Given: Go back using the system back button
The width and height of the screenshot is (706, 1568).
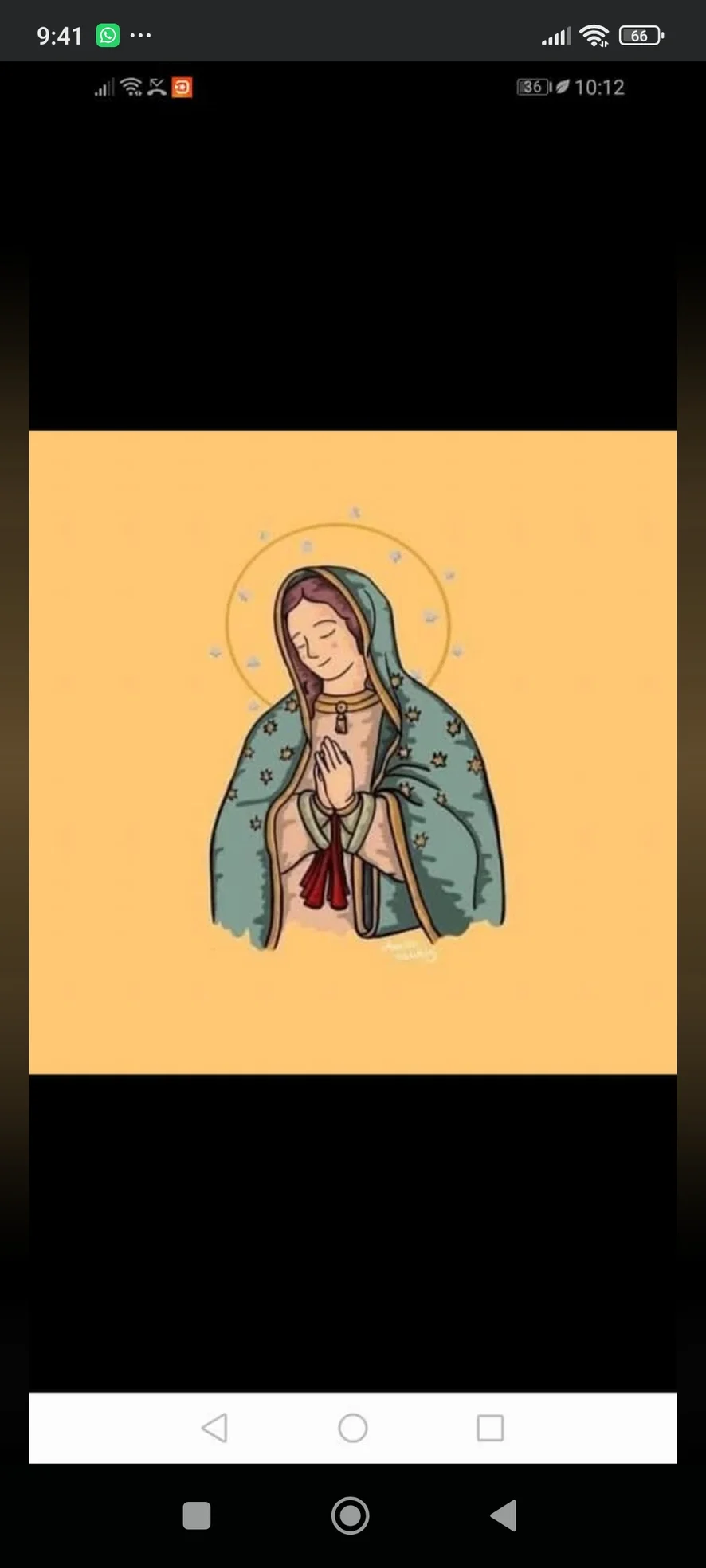Looking at the screenshot, I should [504, 1515].
